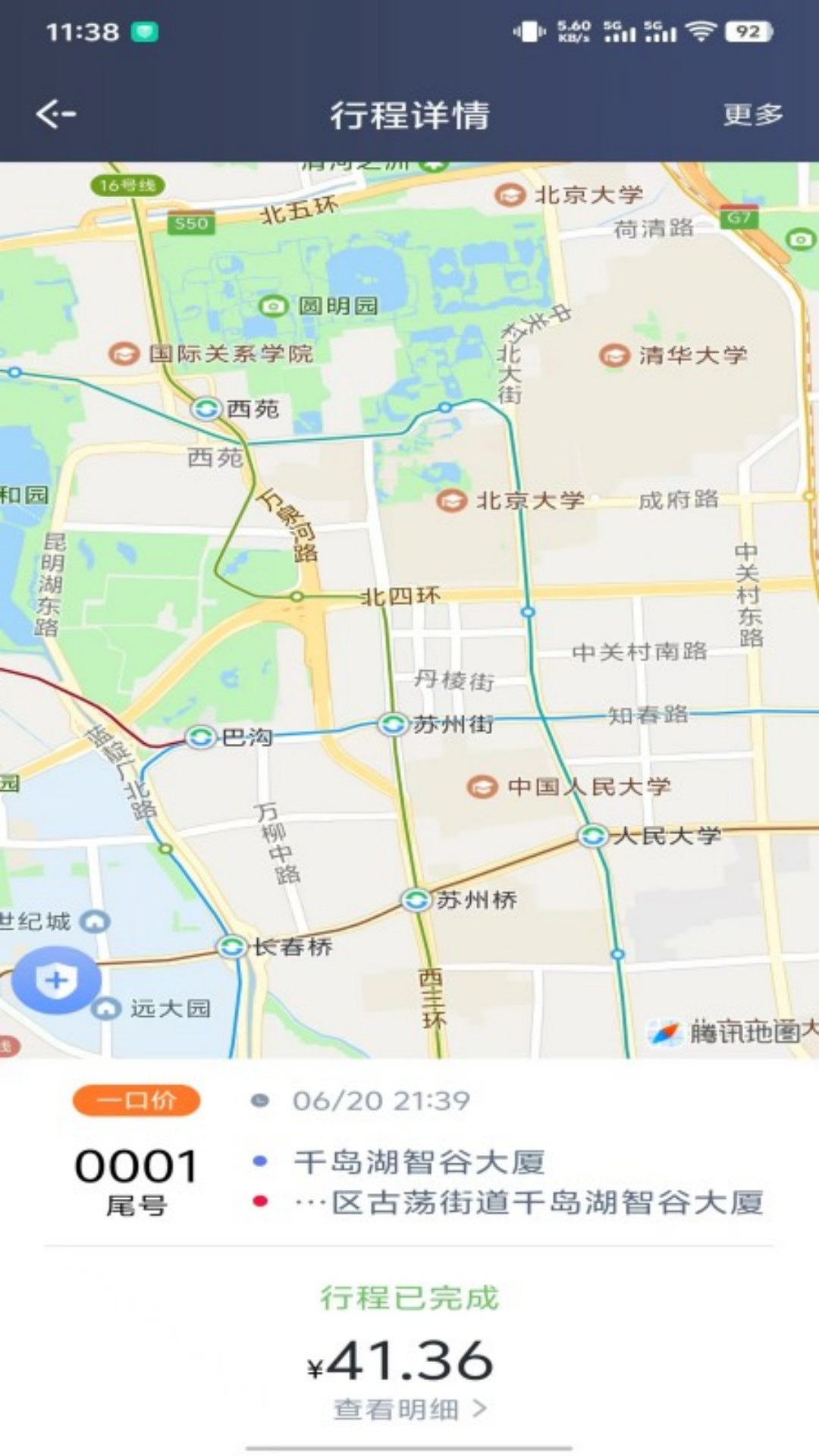
Task: Tap the 远大园 residential home icon
Action: (108, 1009)
